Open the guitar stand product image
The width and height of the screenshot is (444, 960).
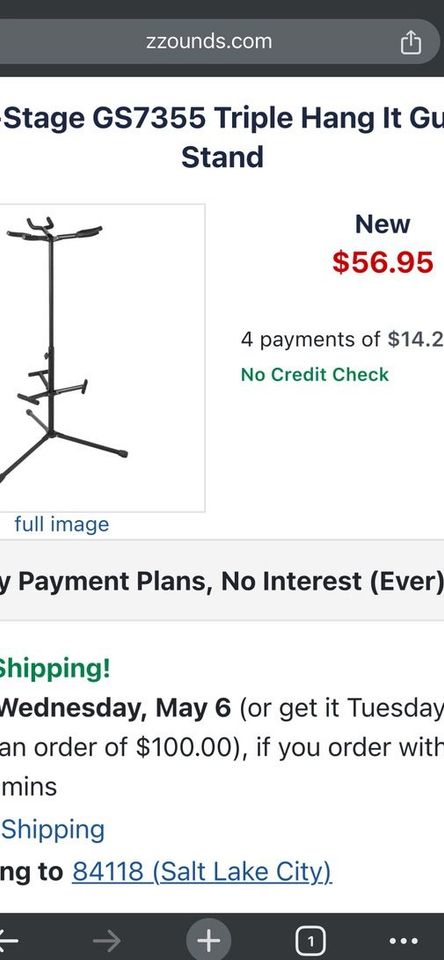point(101,358)
